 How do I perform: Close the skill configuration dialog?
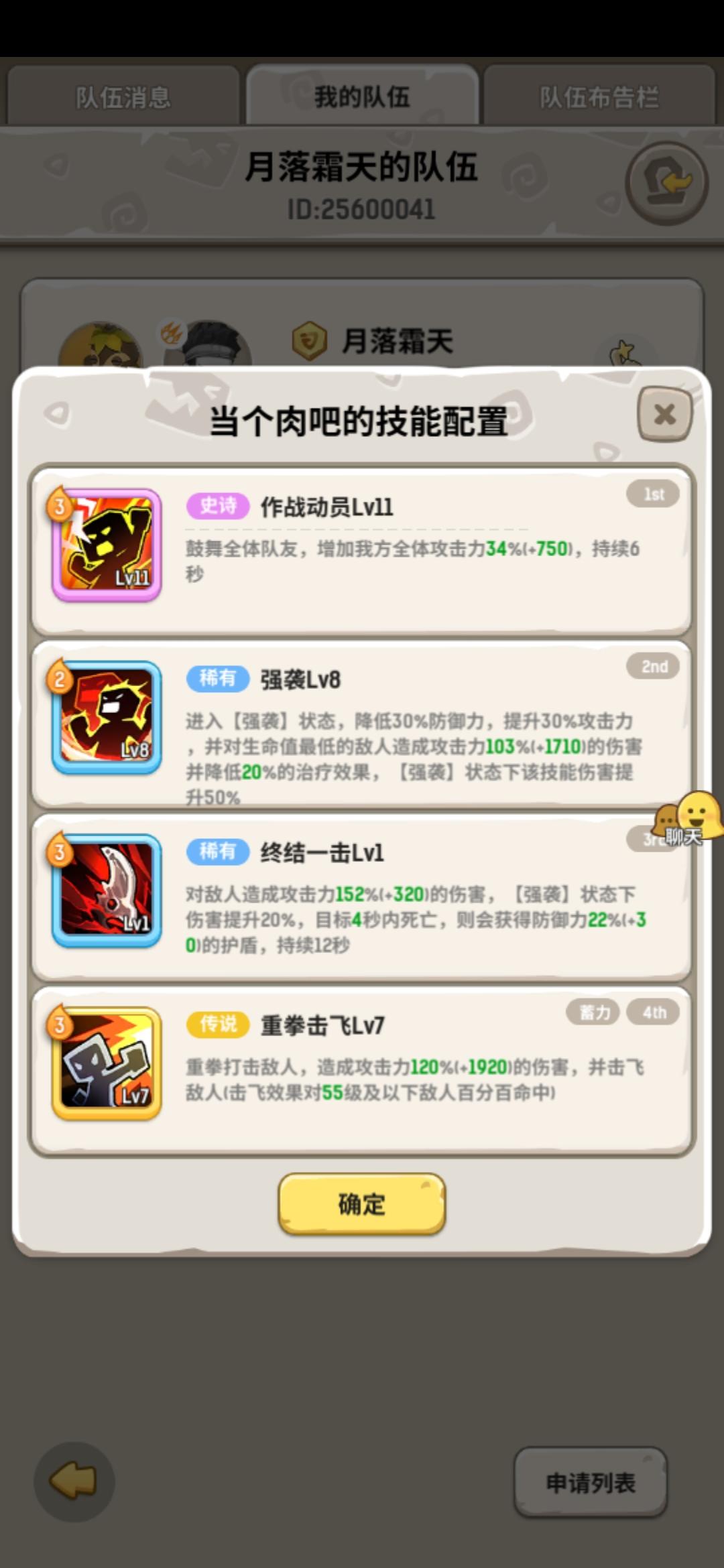[x=664, y=414]
